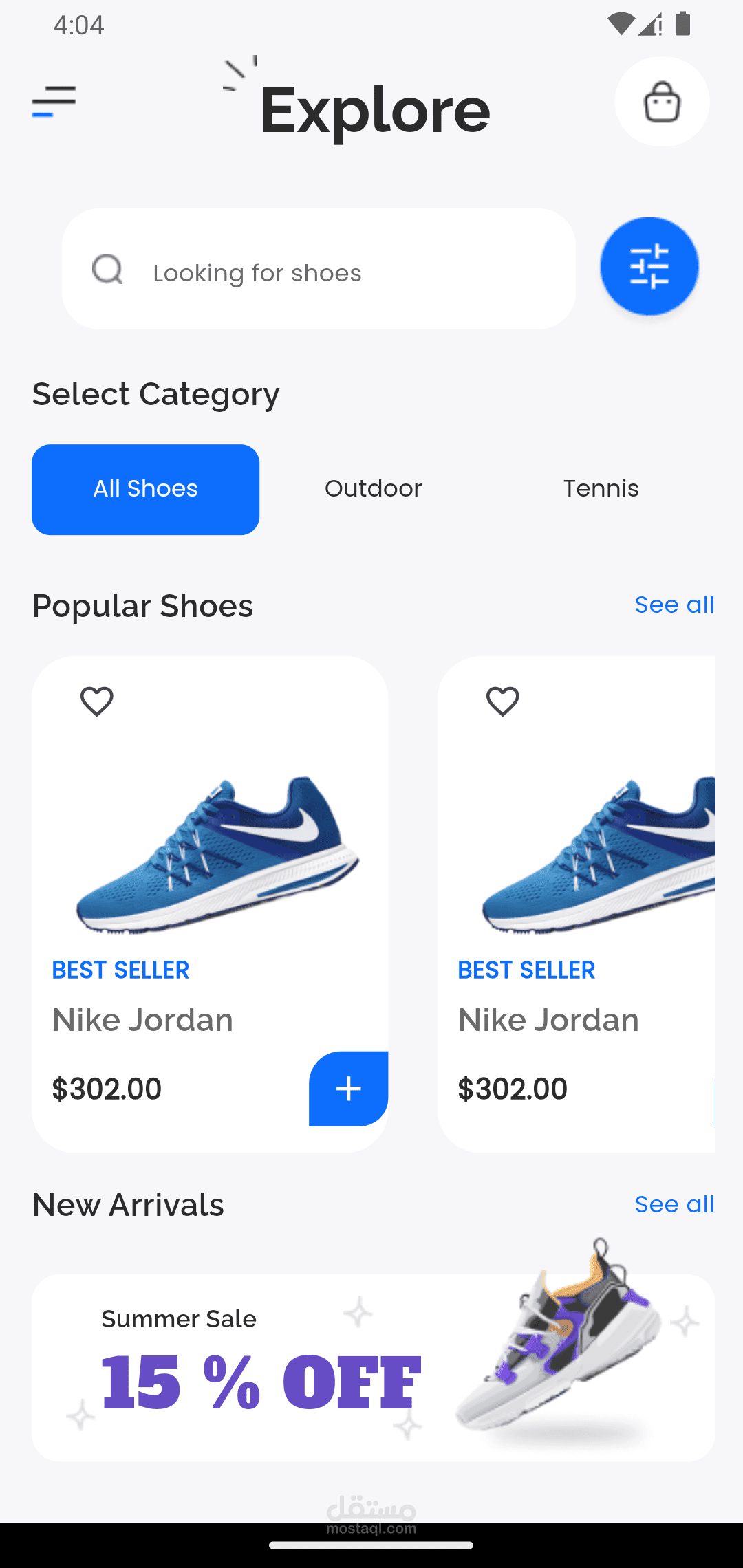
Task: Select the All Shoes category
Action: pyautogui.click(x=145, y=489)
